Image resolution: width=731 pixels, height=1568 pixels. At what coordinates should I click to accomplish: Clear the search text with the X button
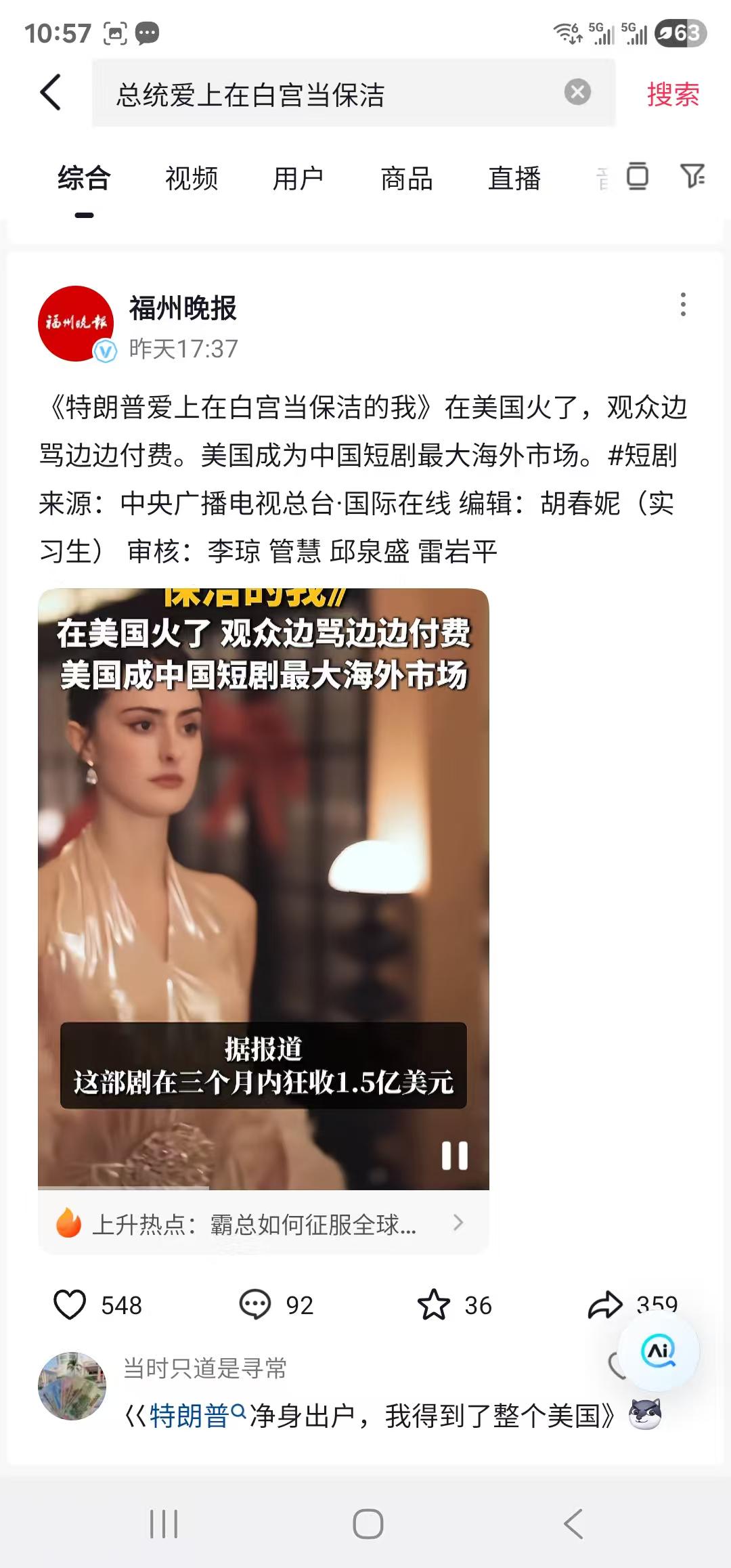click(577, 92)
